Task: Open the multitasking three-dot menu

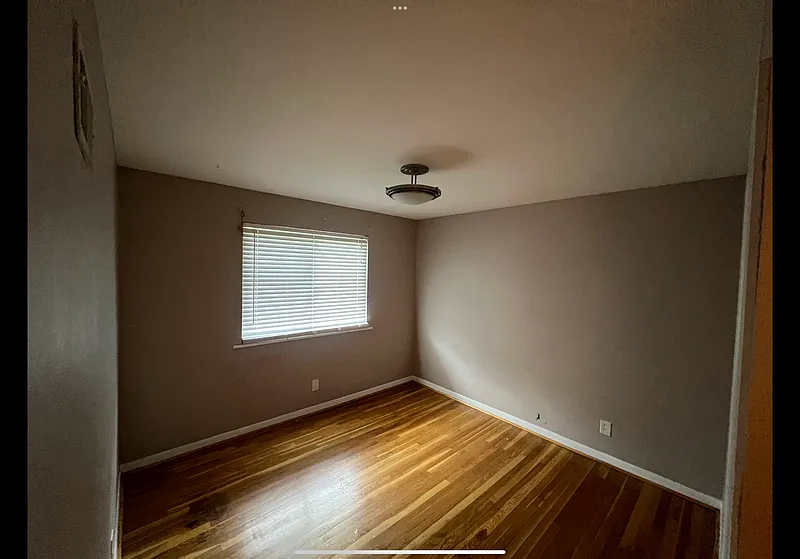Action: [400, 8]
